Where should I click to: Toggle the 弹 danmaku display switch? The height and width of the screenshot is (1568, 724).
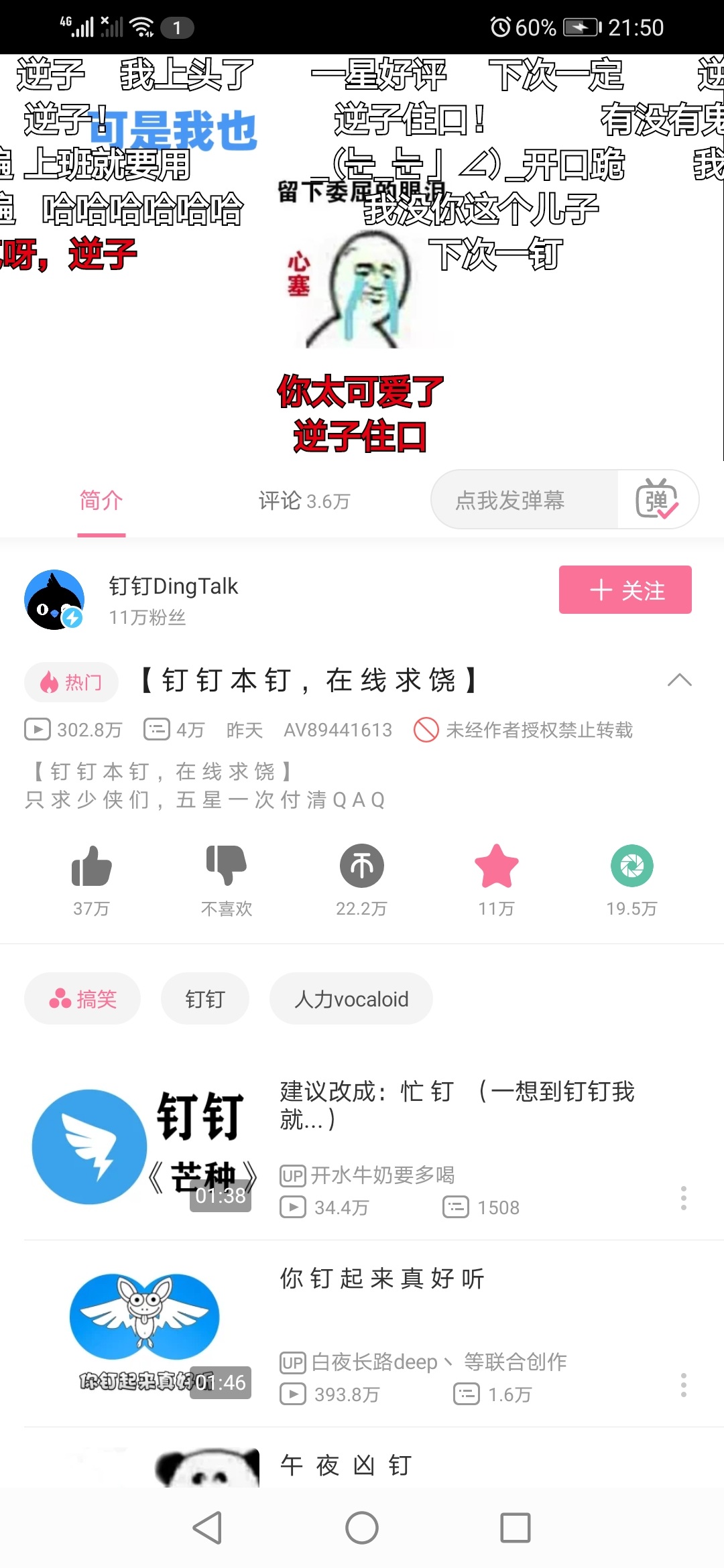point(657,500)
